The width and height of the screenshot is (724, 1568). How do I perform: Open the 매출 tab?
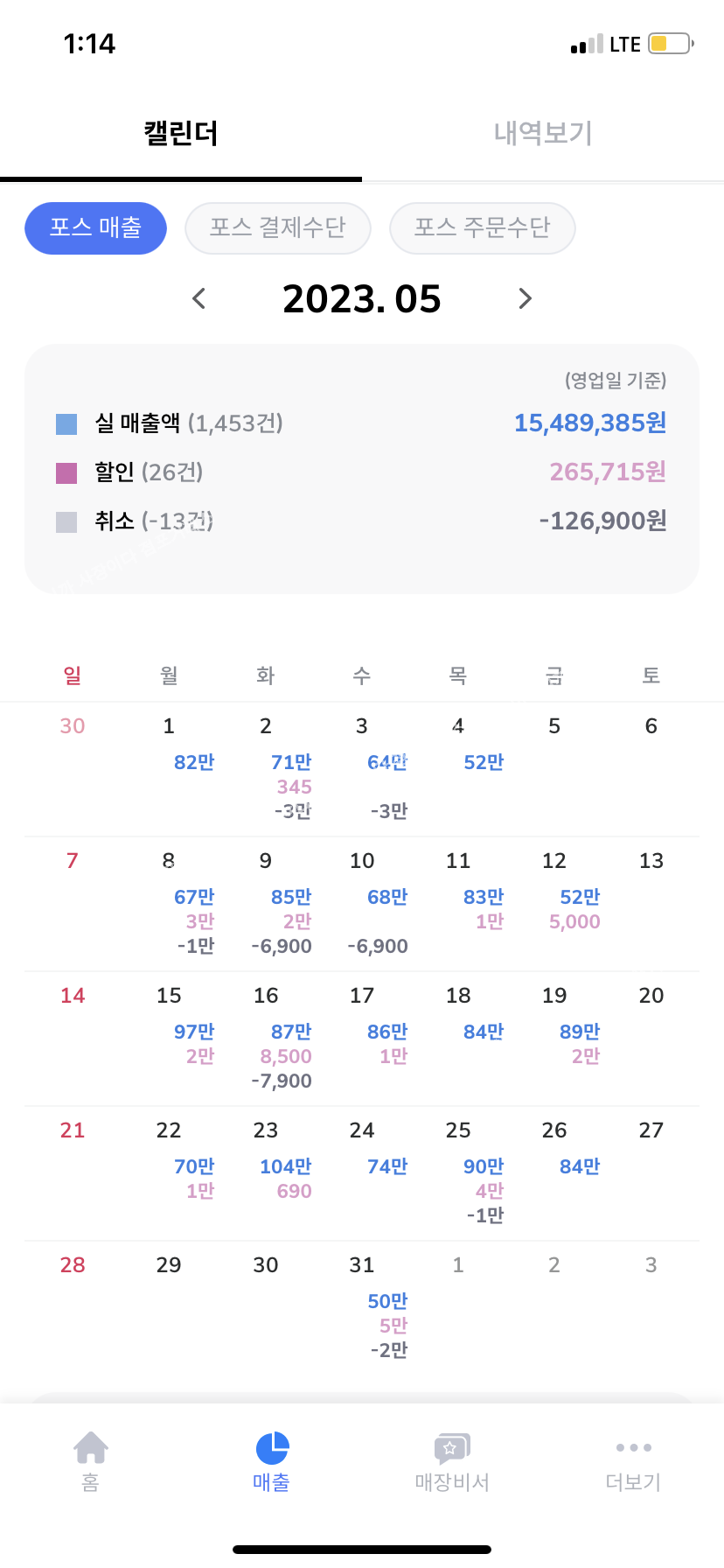tap(271, 1459)
